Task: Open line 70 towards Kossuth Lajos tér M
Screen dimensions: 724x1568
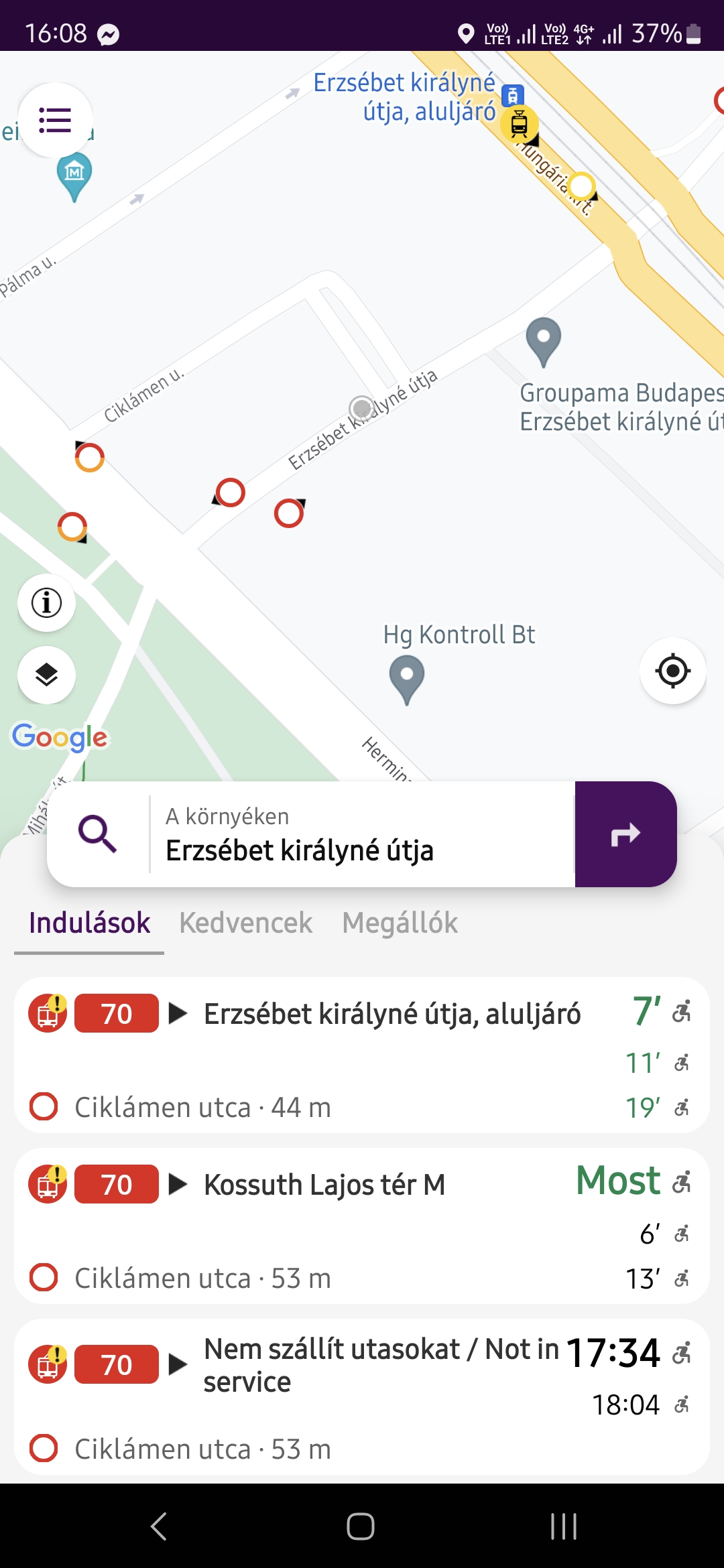Action: click(362, 1226)
